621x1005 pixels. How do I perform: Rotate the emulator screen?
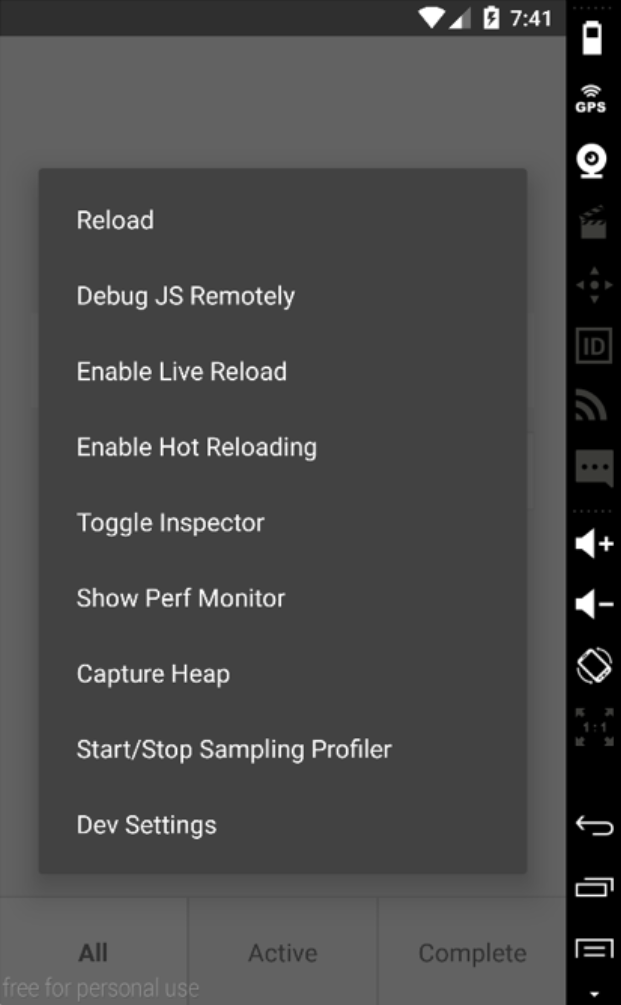tap(594, 665)
